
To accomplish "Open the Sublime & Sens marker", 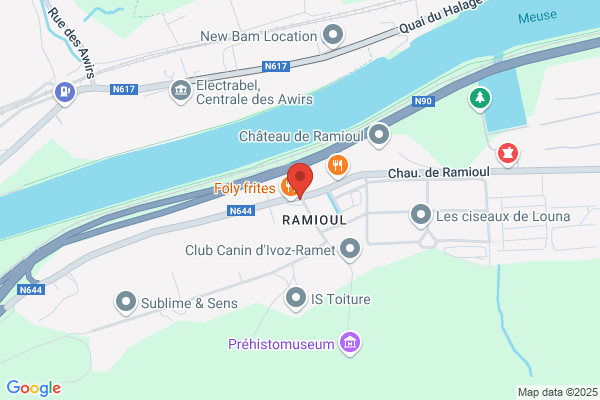I will click(x=126, y=302).
